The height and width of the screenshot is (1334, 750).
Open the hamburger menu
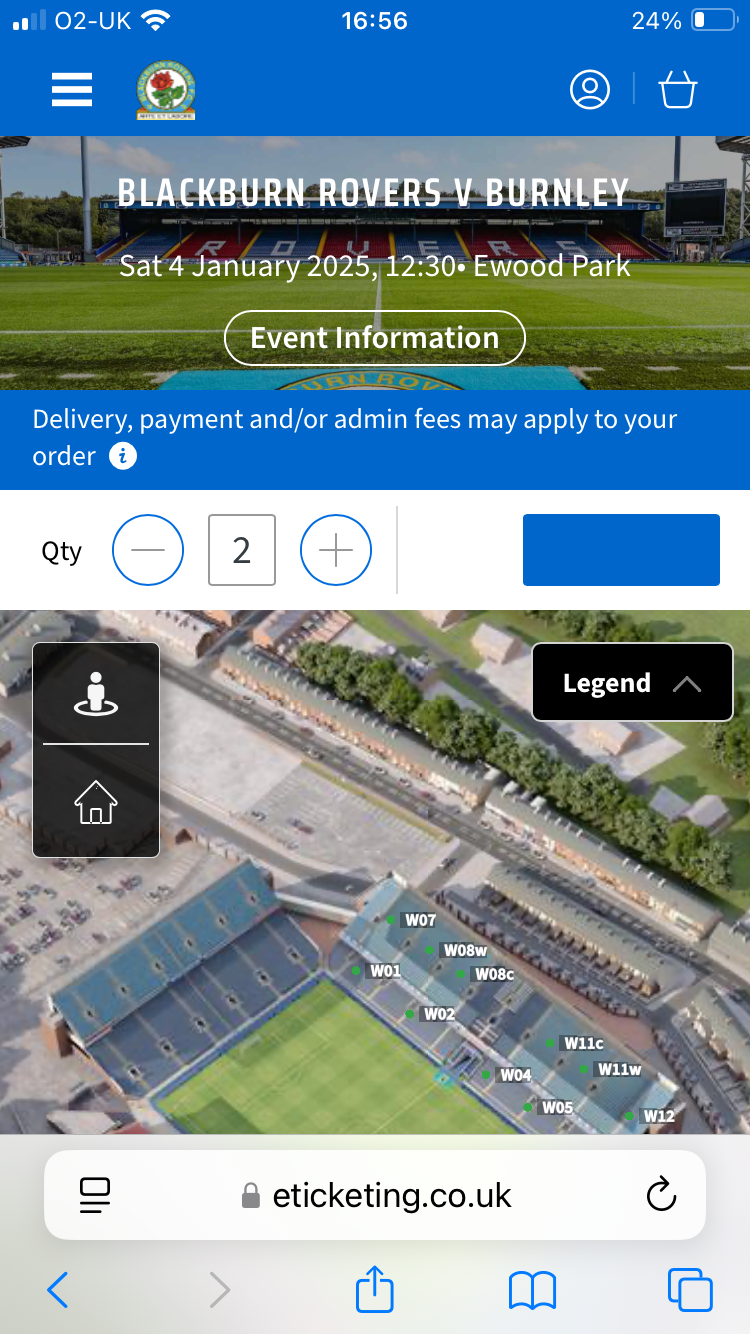coord(72,90)
